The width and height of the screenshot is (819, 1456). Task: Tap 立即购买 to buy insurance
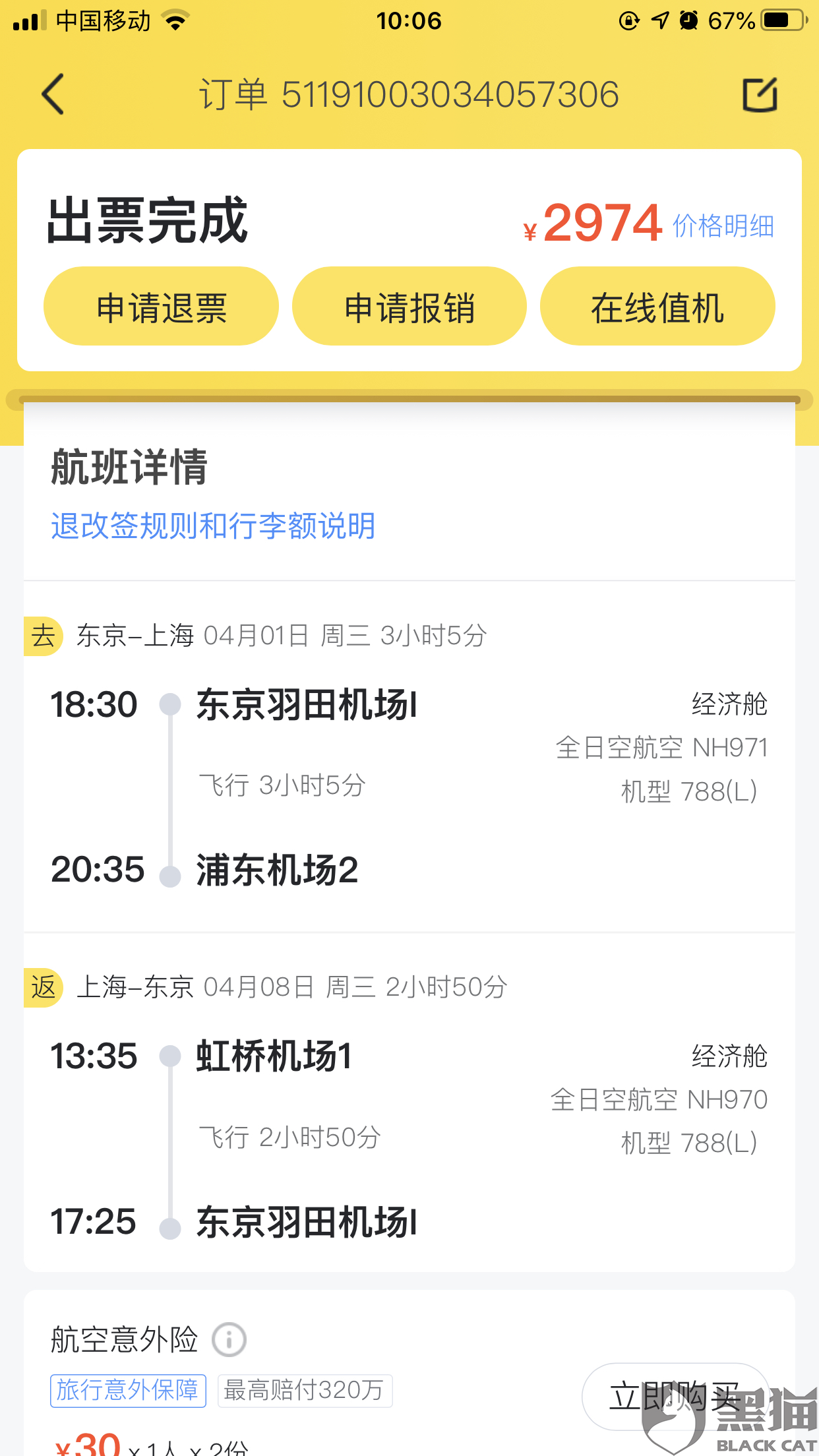[x=674, y=1397]
